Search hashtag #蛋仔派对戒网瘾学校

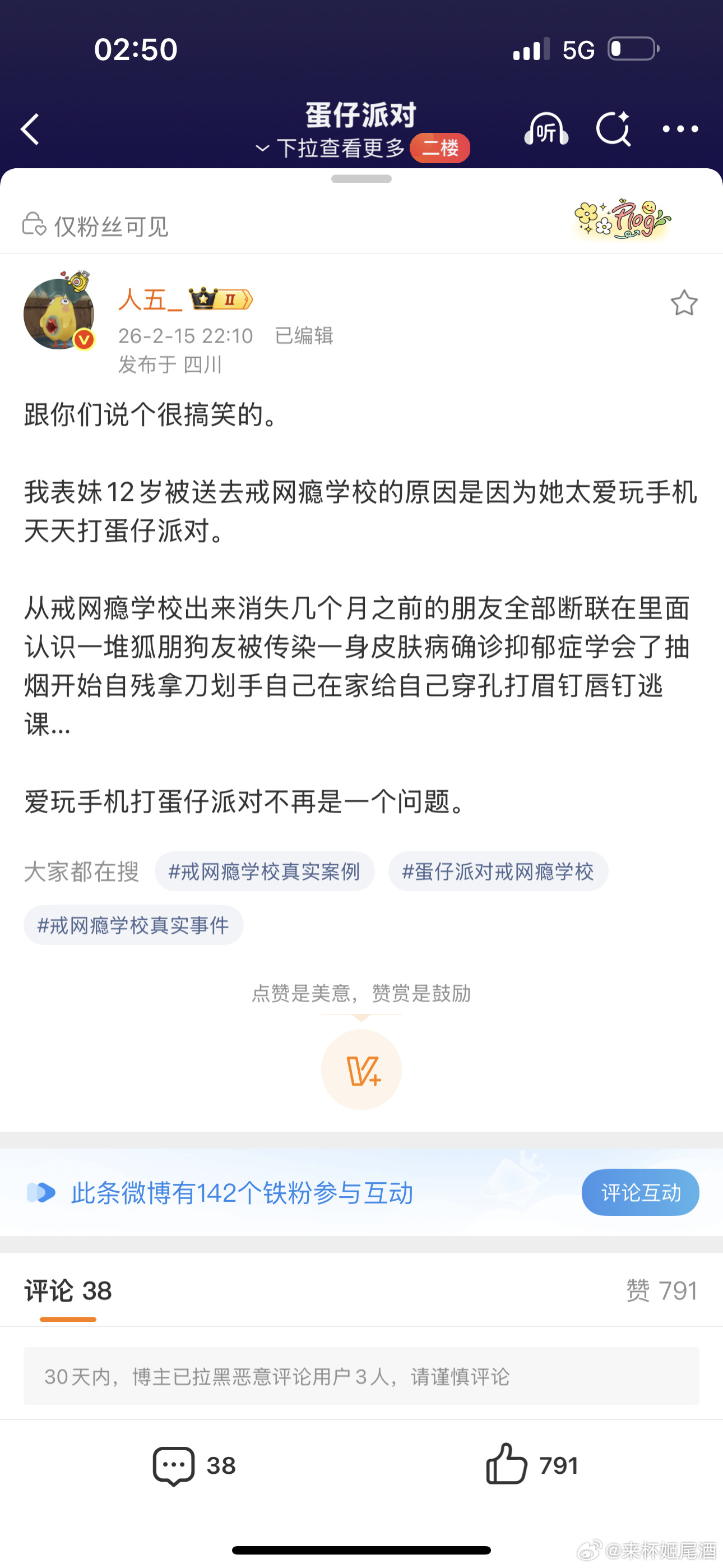coord(498,871)
